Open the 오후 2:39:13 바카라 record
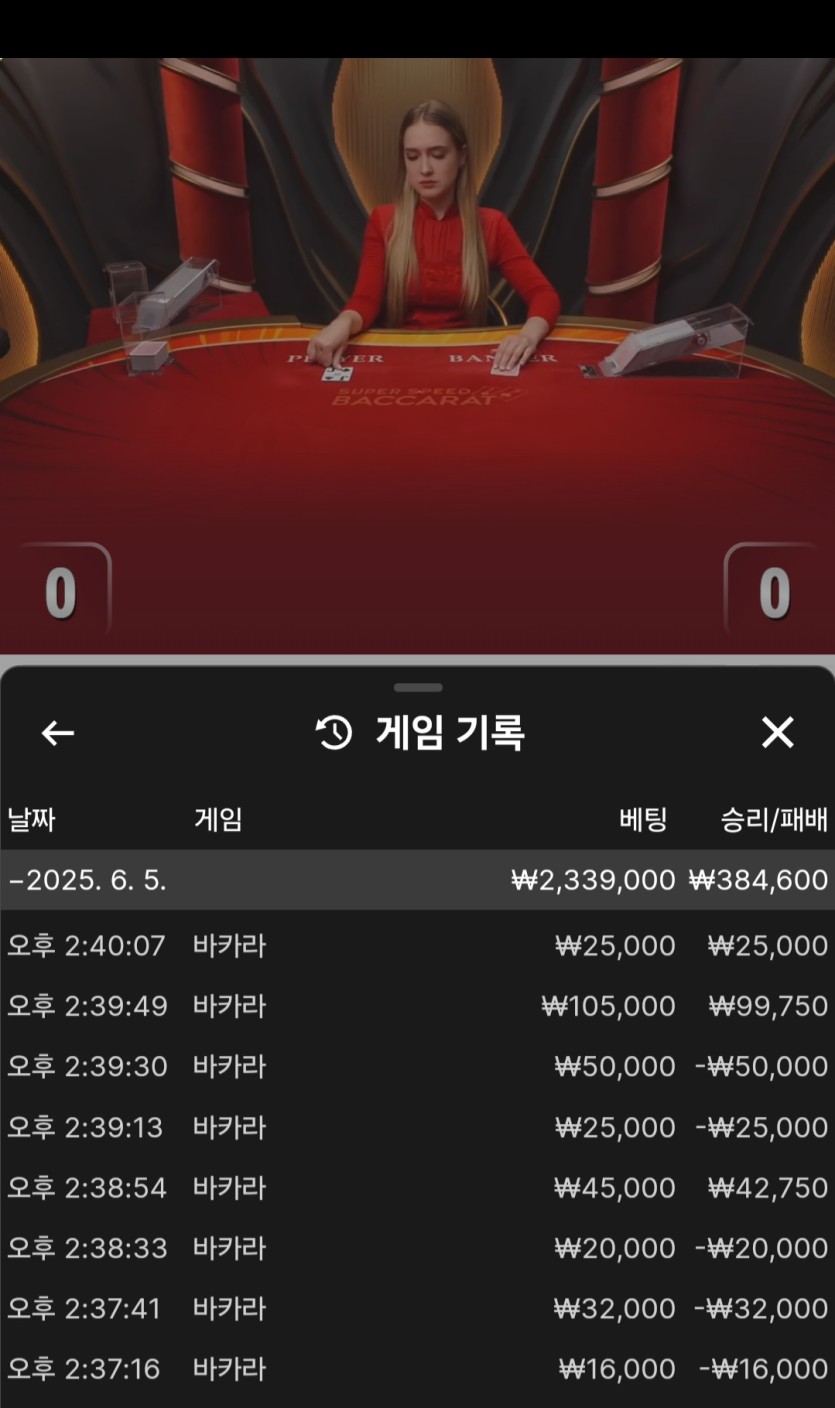This screenshot has height=1408, width=835. tap(417, 1127)
